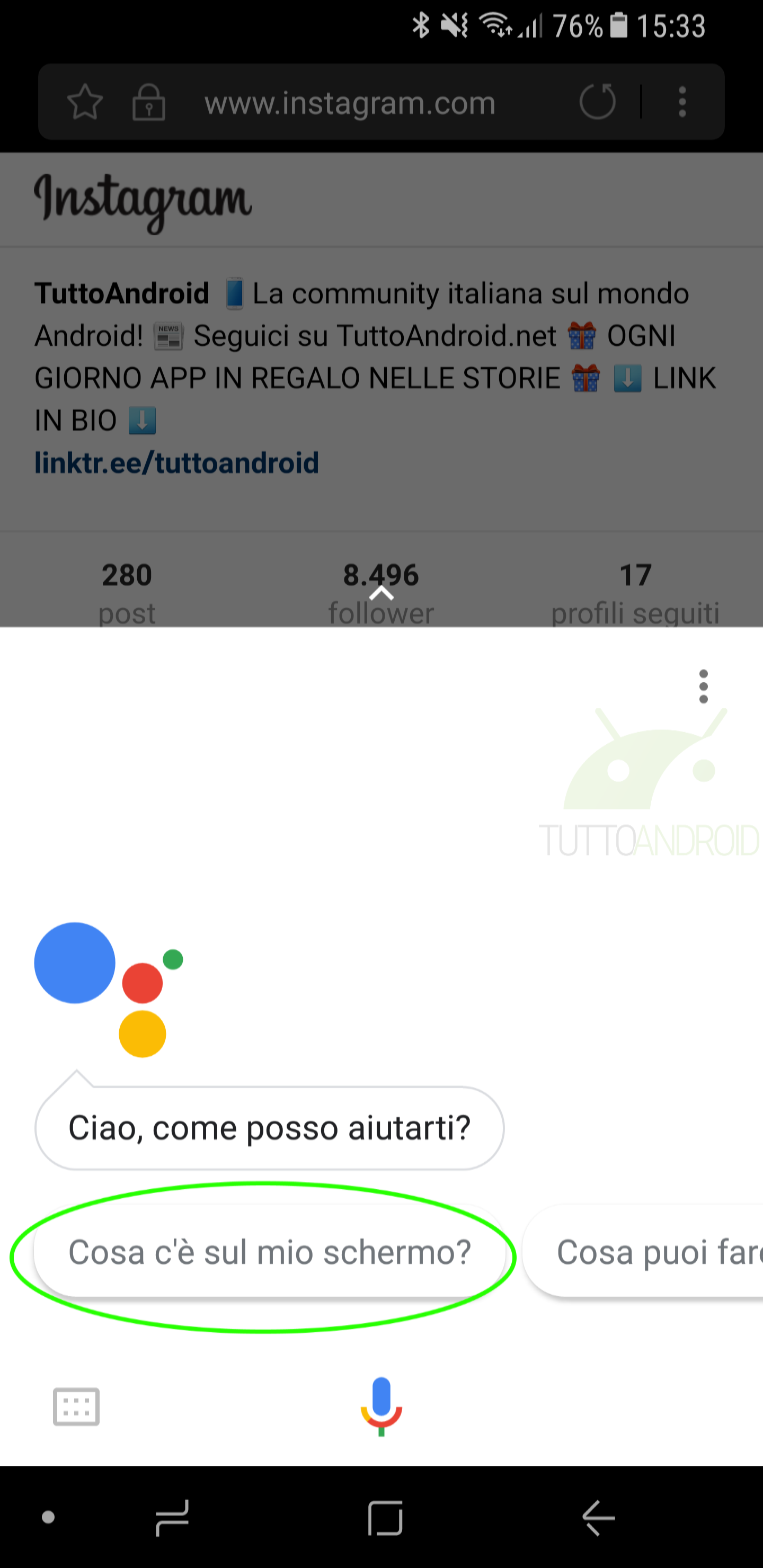Open the keyboard input for Assistant
This screenshot has height=1568, width=763.
coord(76,1406)
